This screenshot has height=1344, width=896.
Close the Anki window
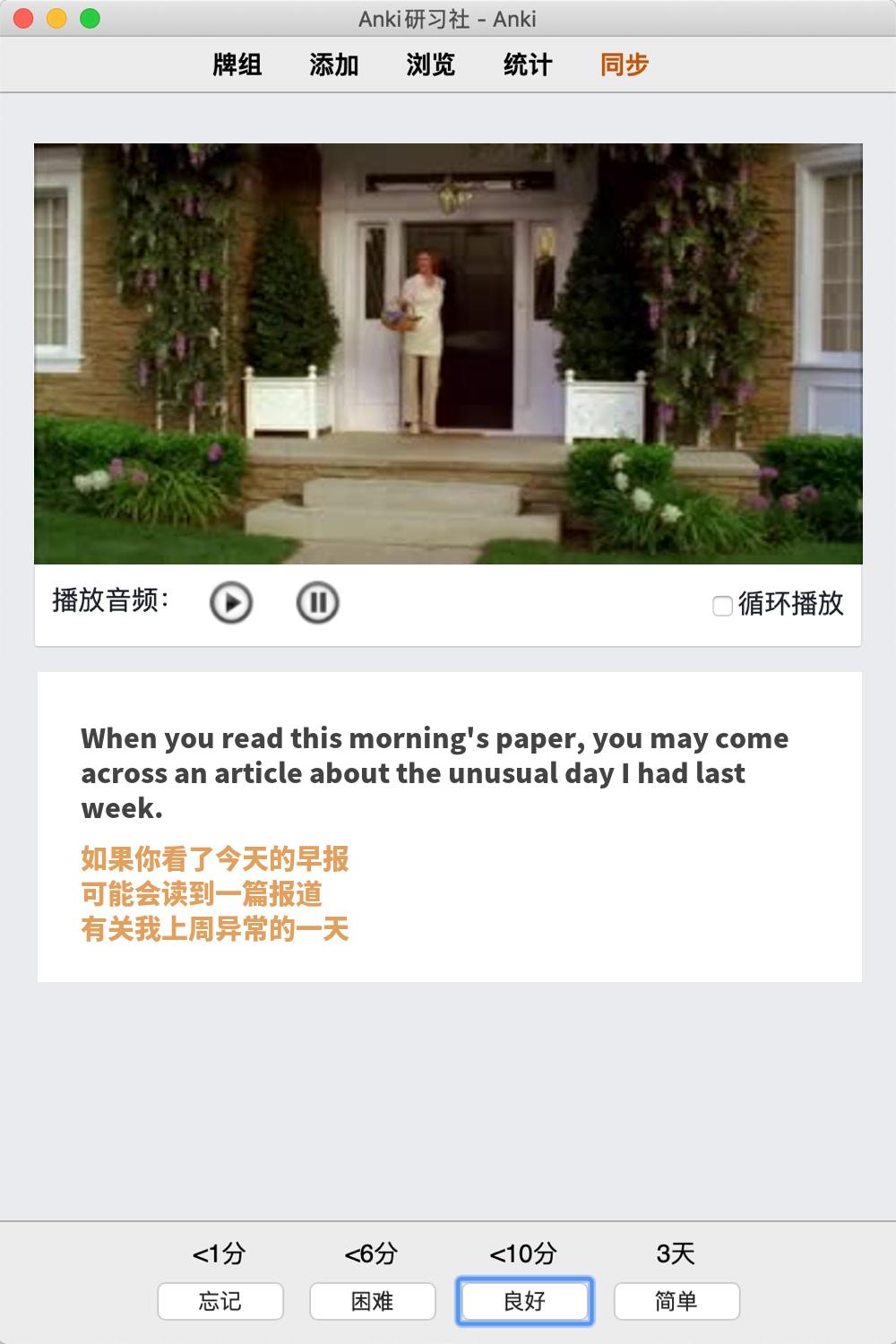[24, 18]
